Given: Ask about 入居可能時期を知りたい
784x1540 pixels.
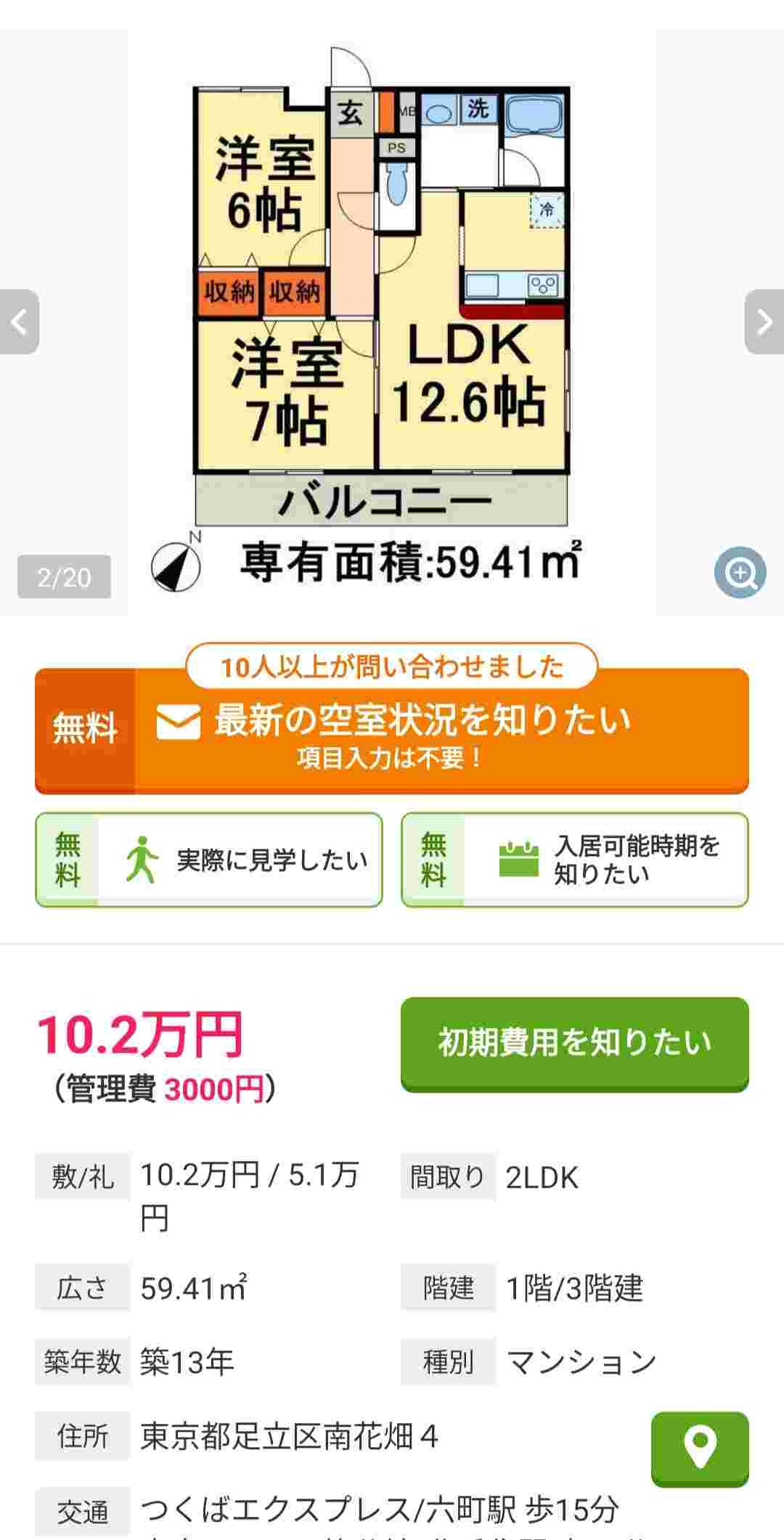Looking at the screenshot, I should [x=575, y=860].
